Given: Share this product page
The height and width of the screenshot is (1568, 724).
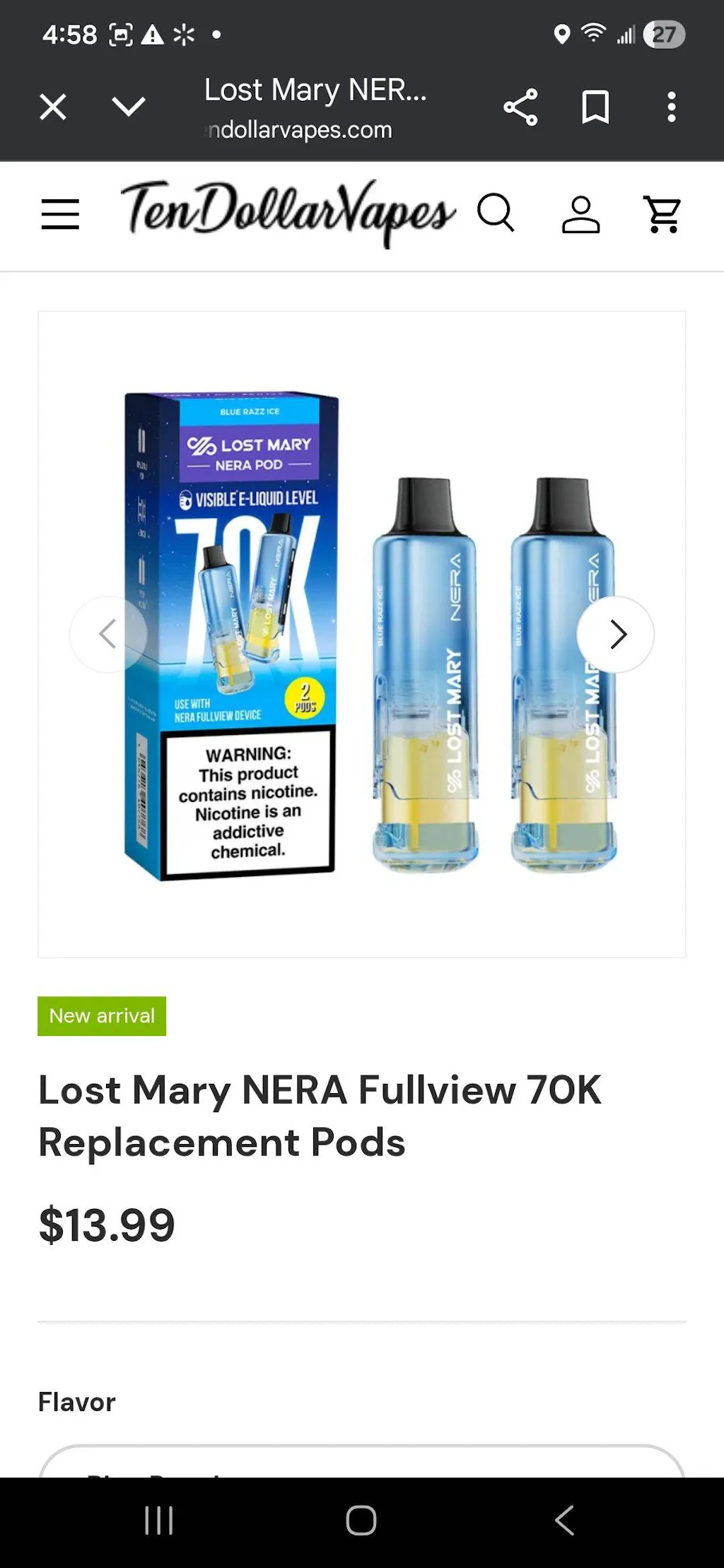Looking at the screenshot, I should 521,107.
